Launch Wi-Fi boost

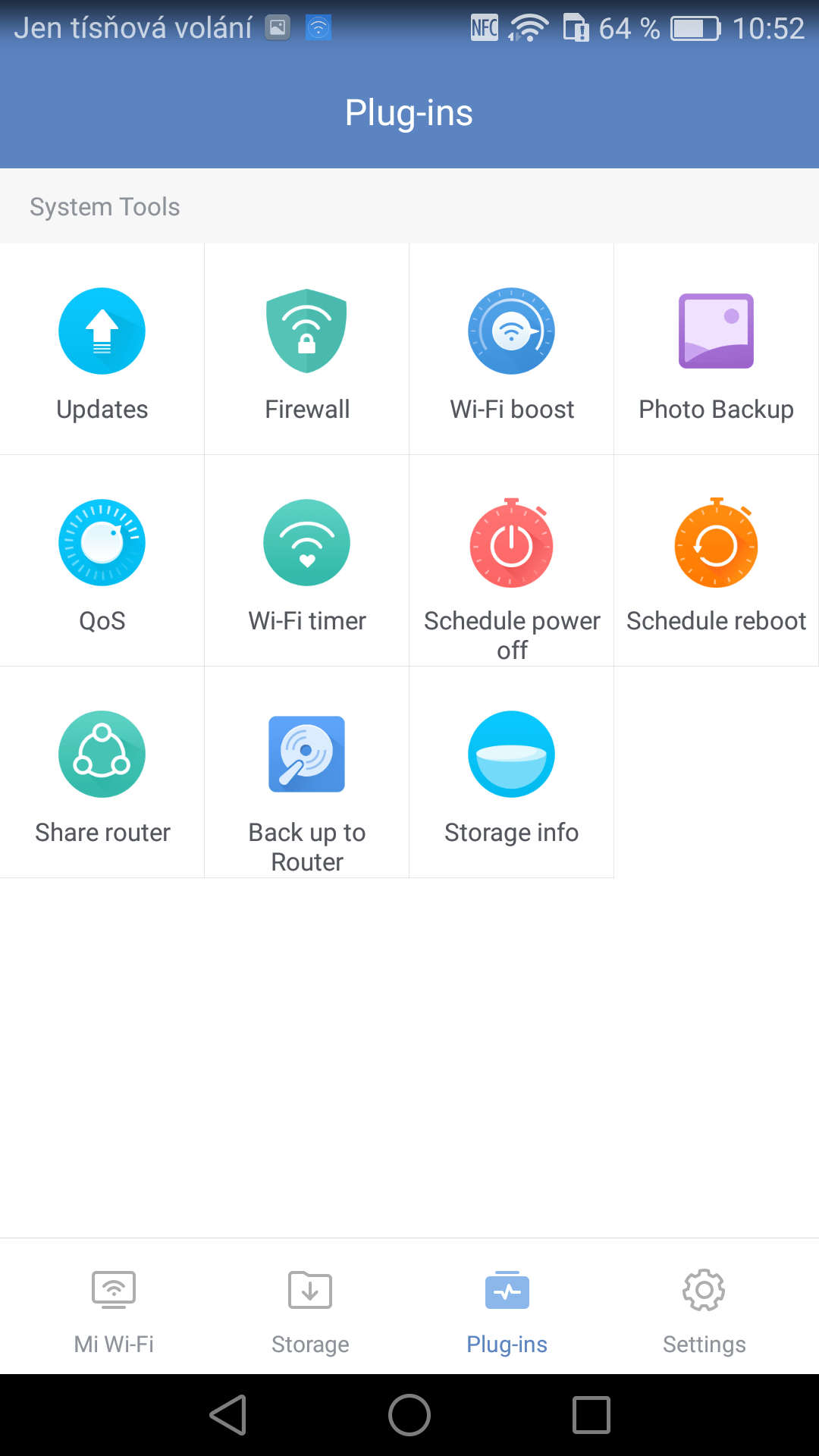tap(512, 349)
